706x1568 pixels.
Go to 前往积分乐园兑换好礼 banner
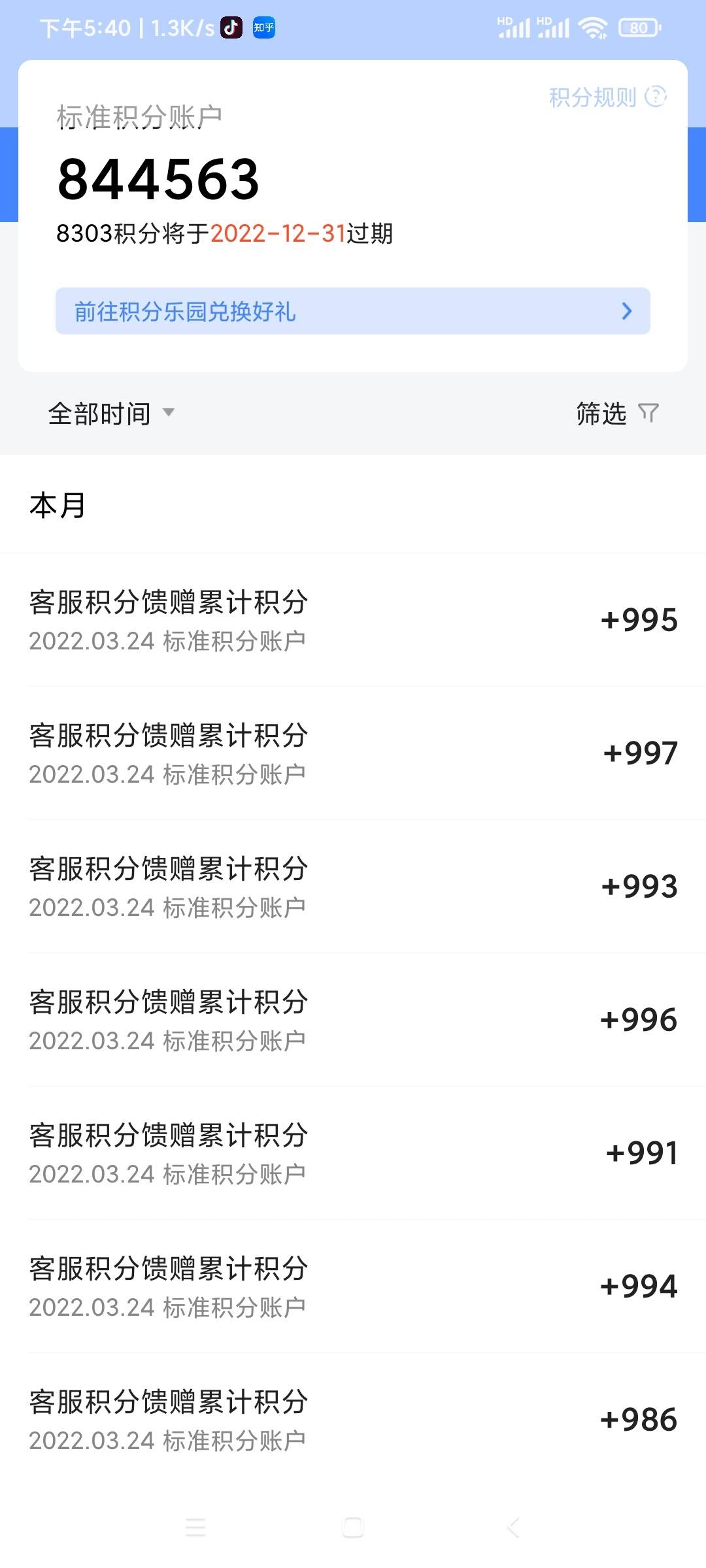[353, 311]
